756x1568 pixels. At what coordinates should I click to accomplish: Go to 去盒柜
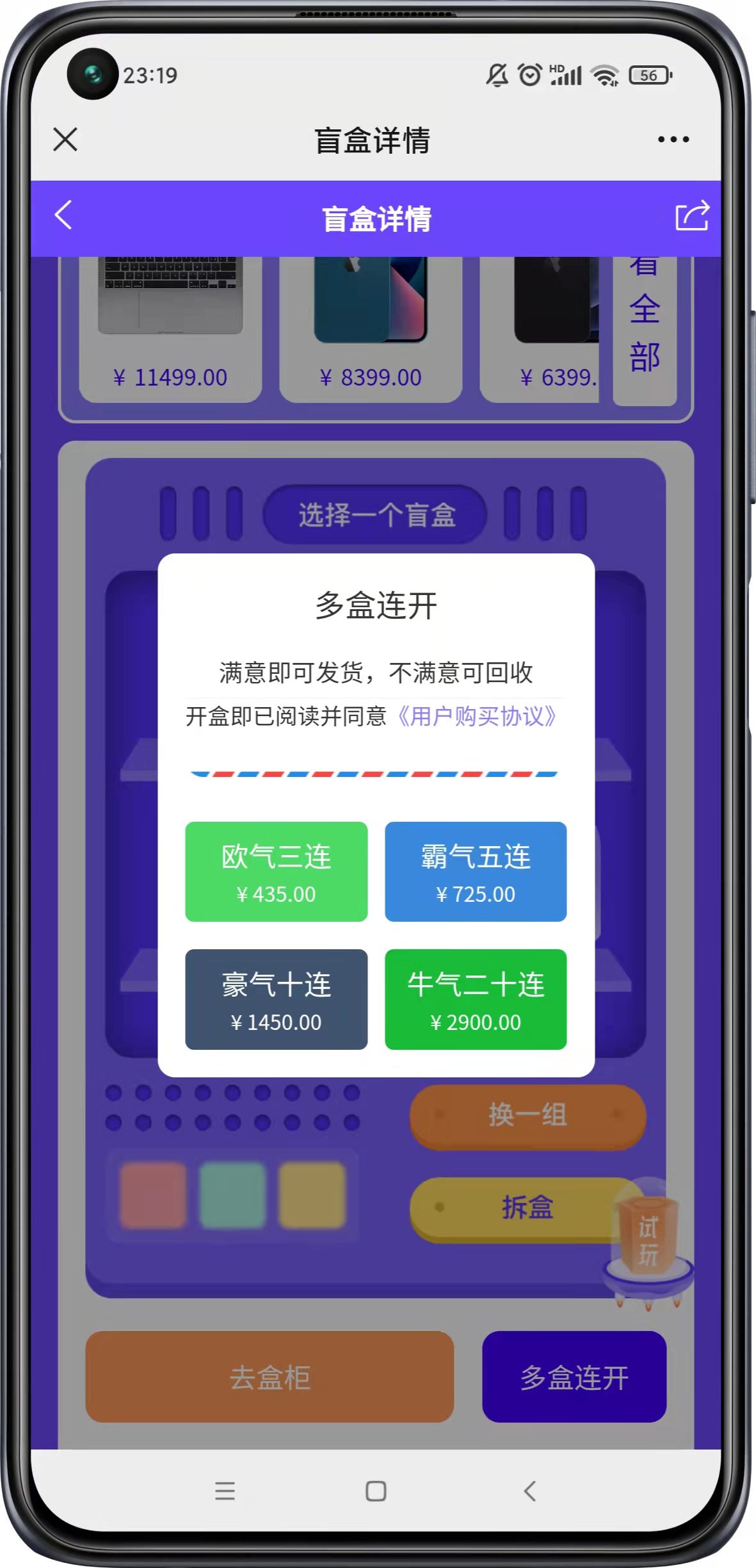click(x=269, y=1377)
